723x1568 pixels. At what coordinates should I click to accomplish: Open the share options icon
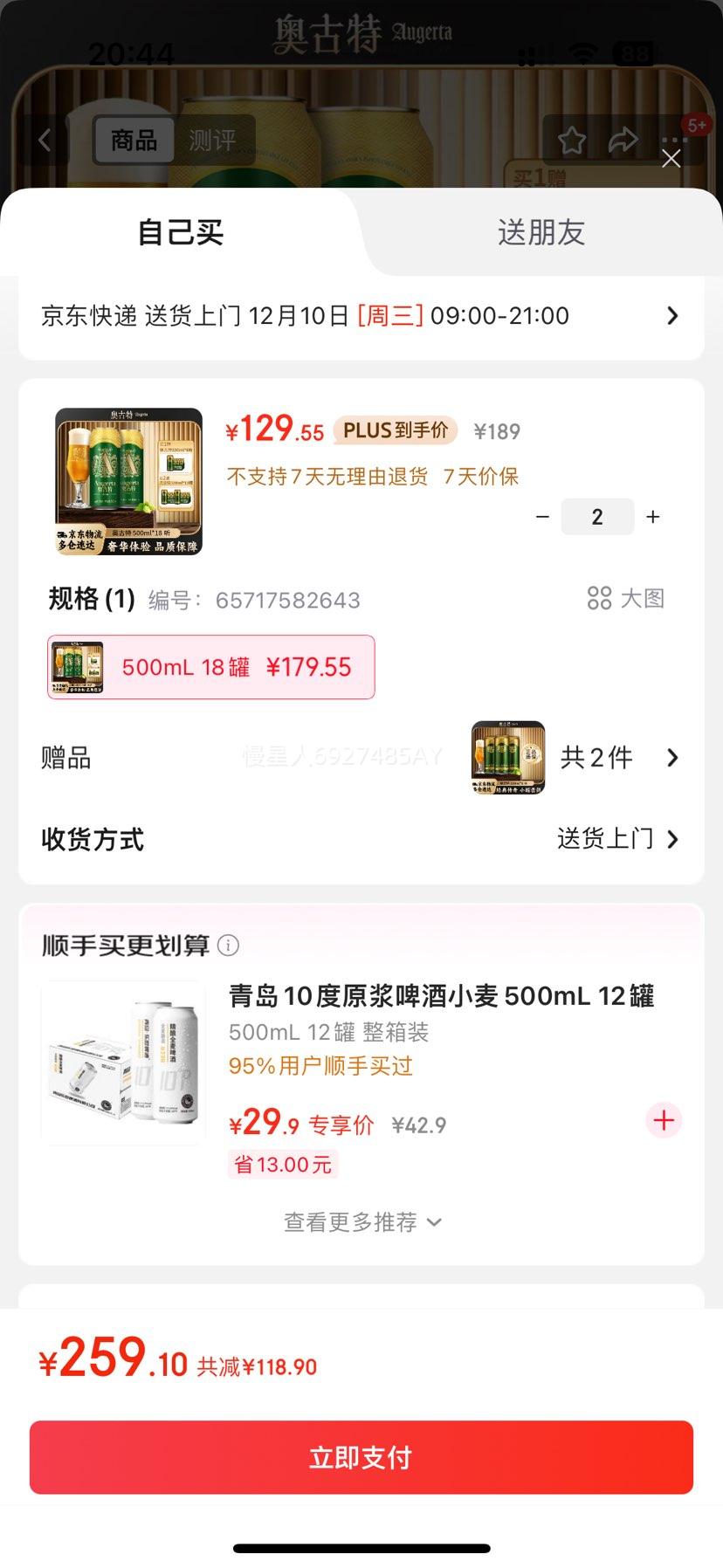(x=623, y=138)
